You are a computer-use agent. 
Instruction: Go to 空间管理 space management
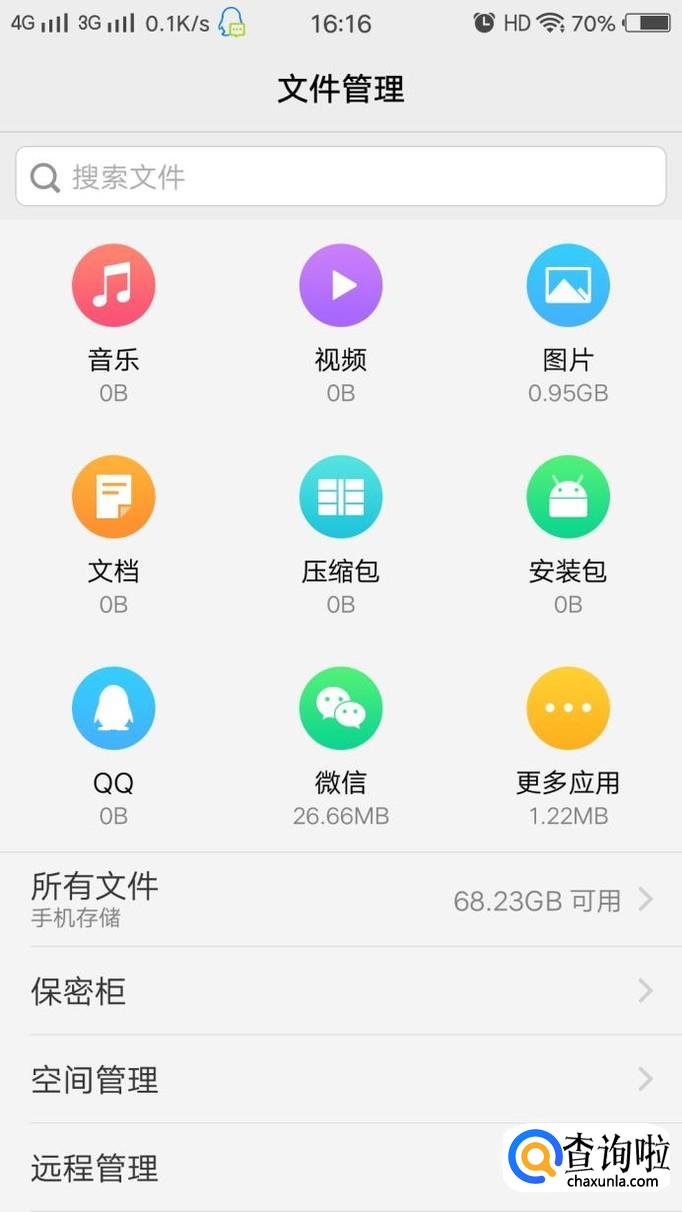[340, 1079]
